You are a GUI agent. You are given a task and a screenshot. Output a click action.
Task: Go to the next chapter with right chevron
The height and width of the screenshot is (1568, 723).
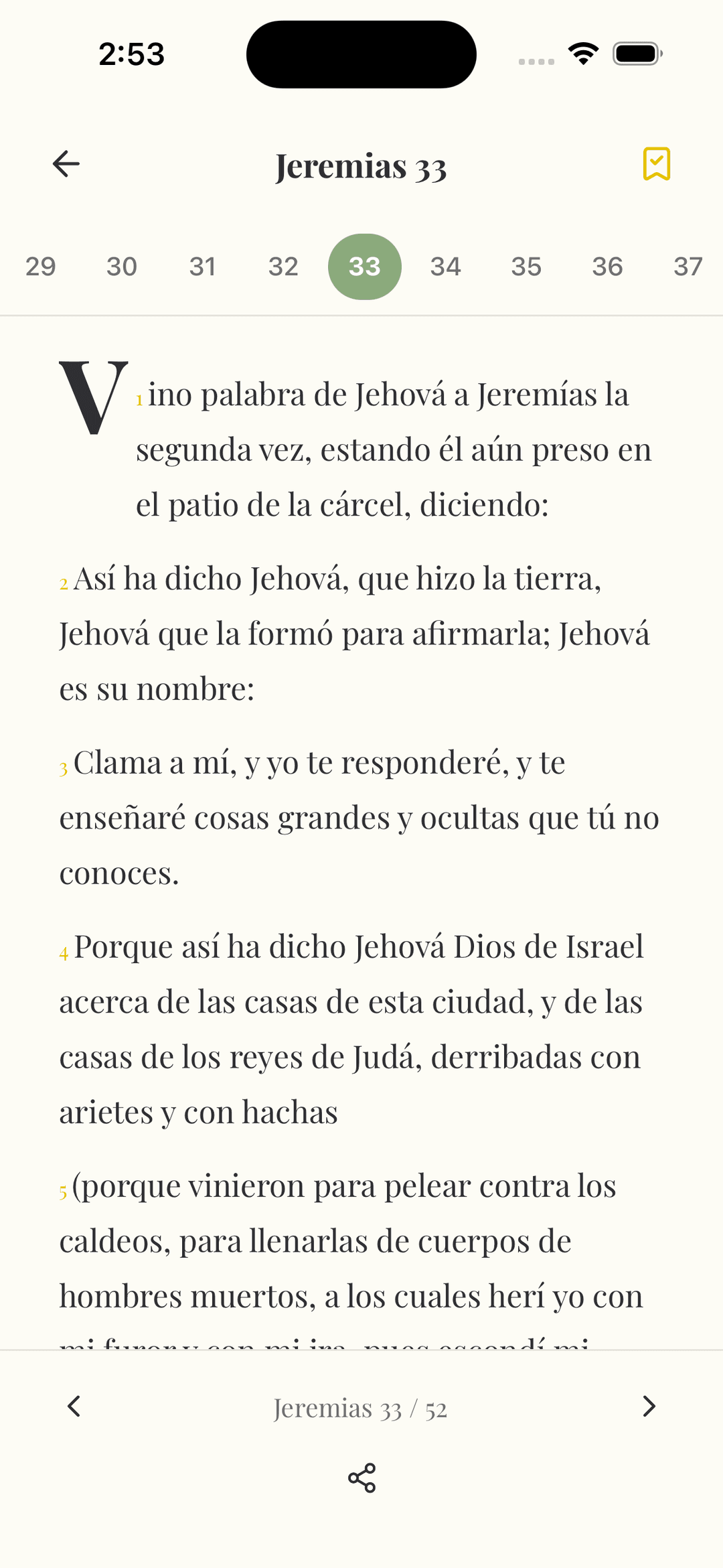coord(648,1407)
